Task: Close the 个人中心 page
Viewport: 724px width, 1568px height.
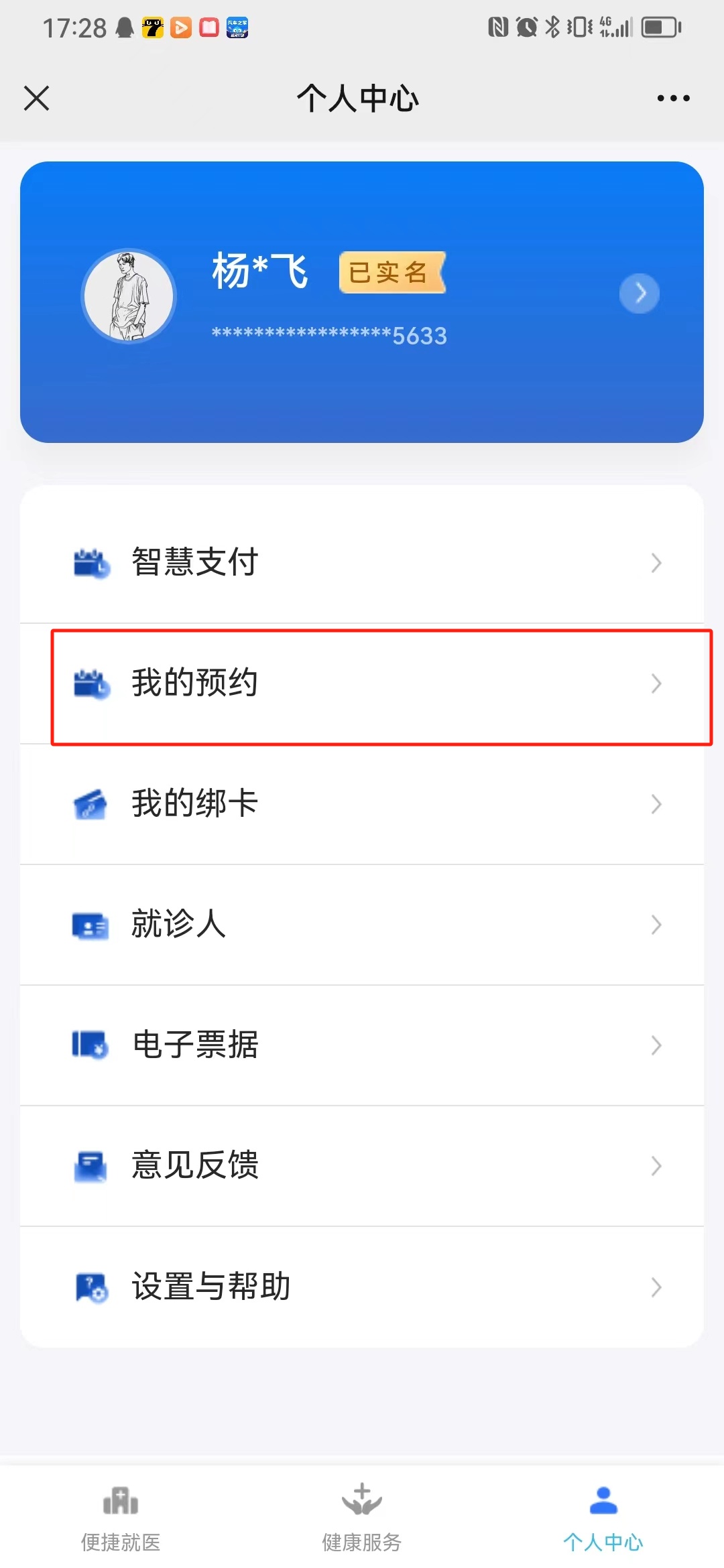Action: coord(37,99)
